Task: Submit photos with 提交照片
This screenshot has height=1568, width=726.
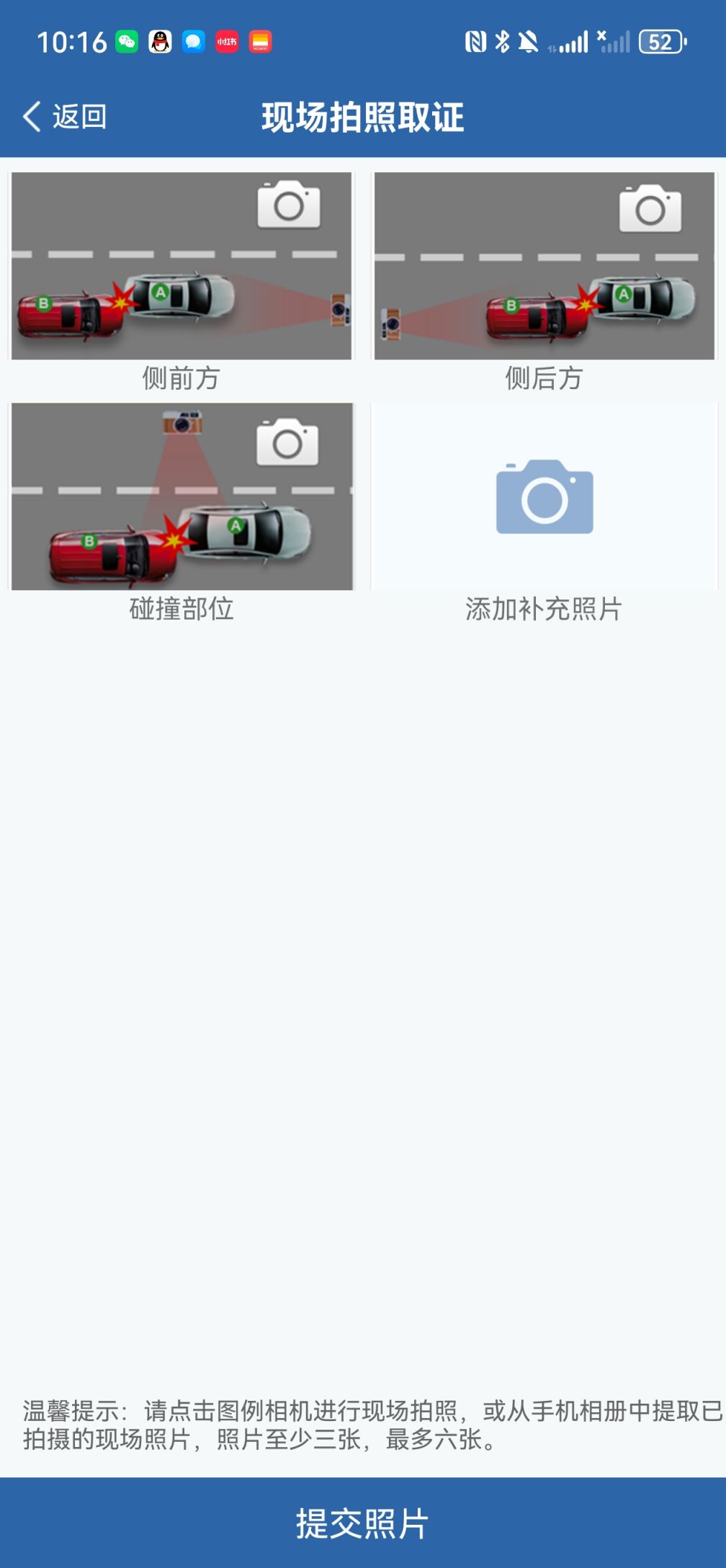Action: click(x=363, y=1523)
